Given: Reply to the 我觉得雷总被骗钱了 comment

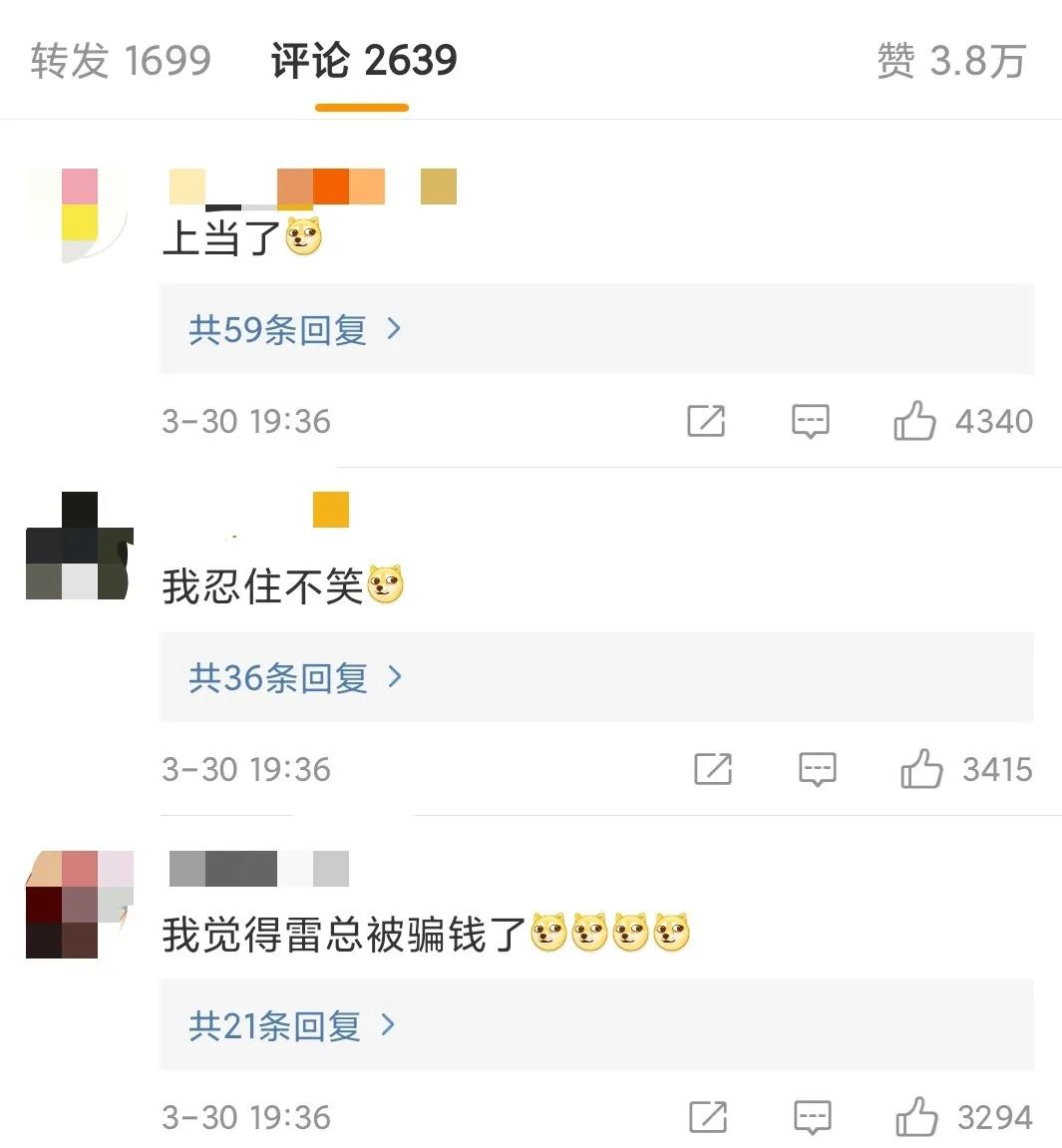Looking at the screenshot, I should 812,1117.
